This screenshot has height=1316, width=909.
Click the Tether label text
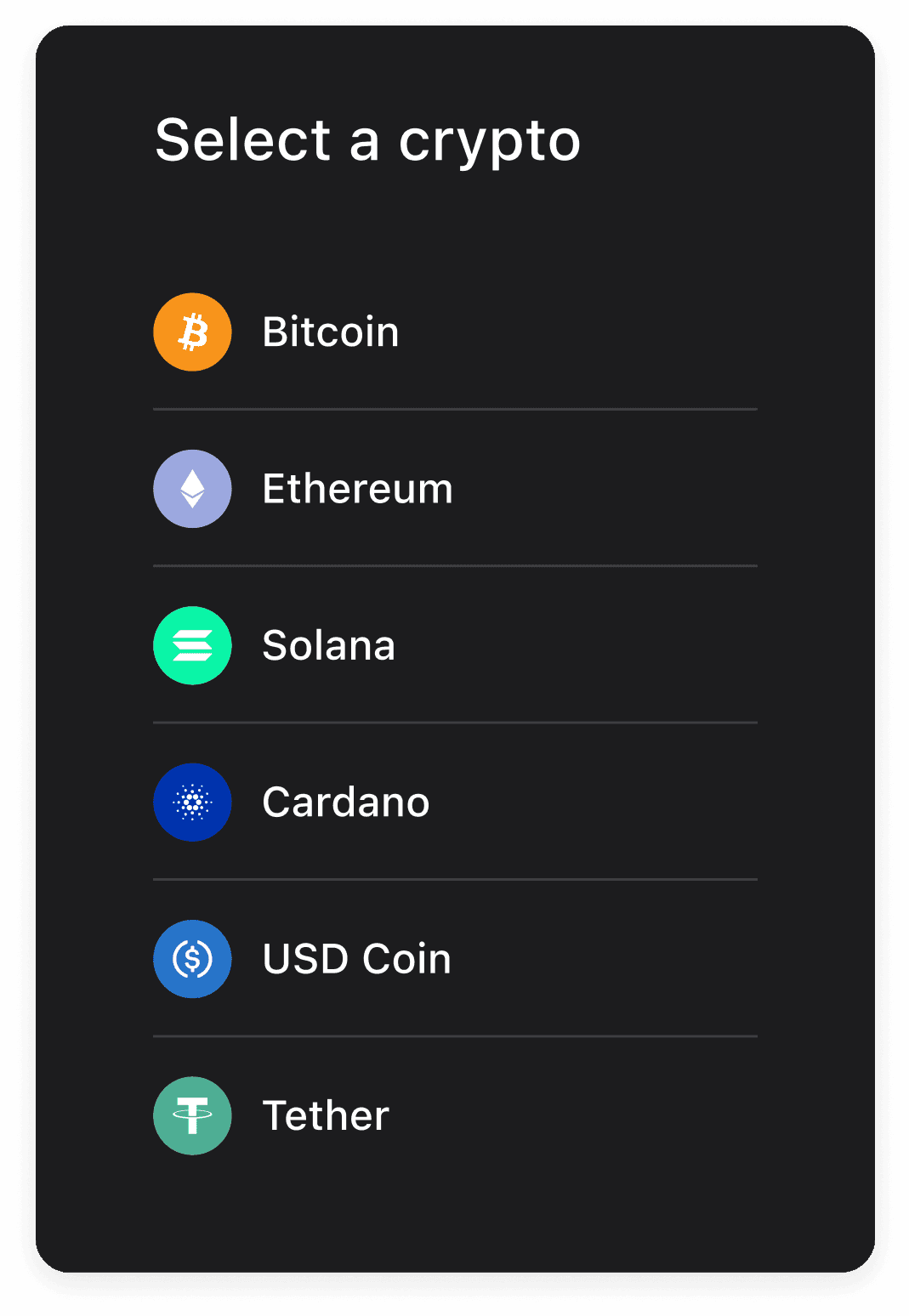click(x=325, y=1115)
